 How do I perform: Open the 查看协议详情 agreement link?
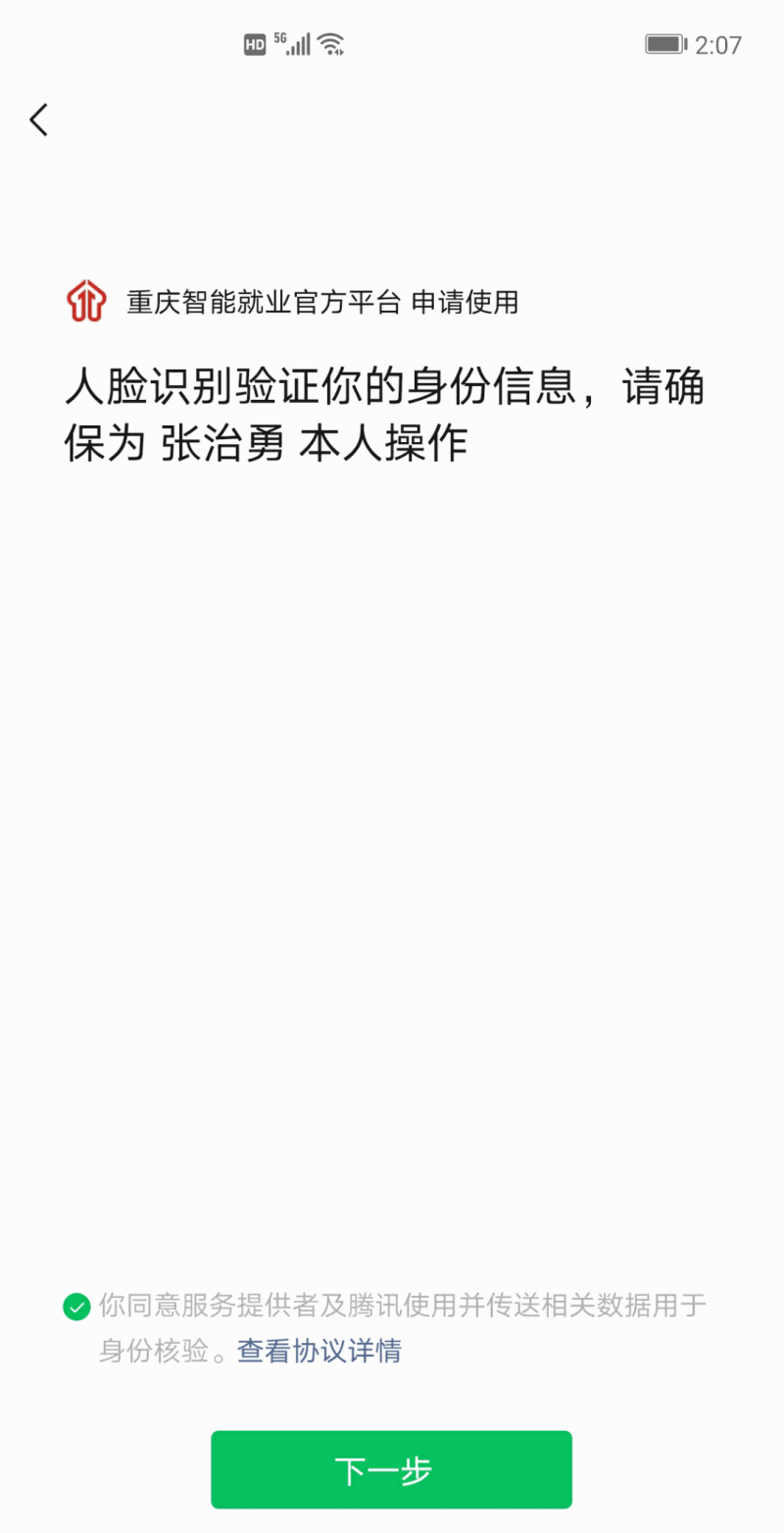click(x=319, y=1352)
